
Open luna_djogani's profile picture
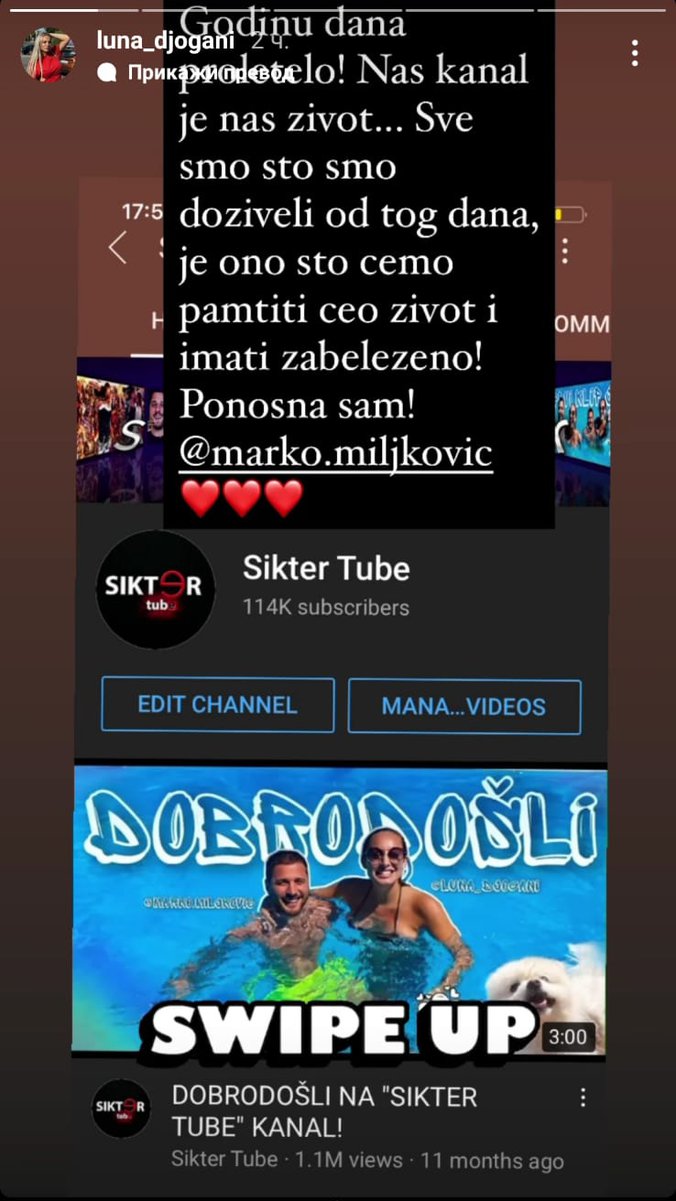[48, 55]
